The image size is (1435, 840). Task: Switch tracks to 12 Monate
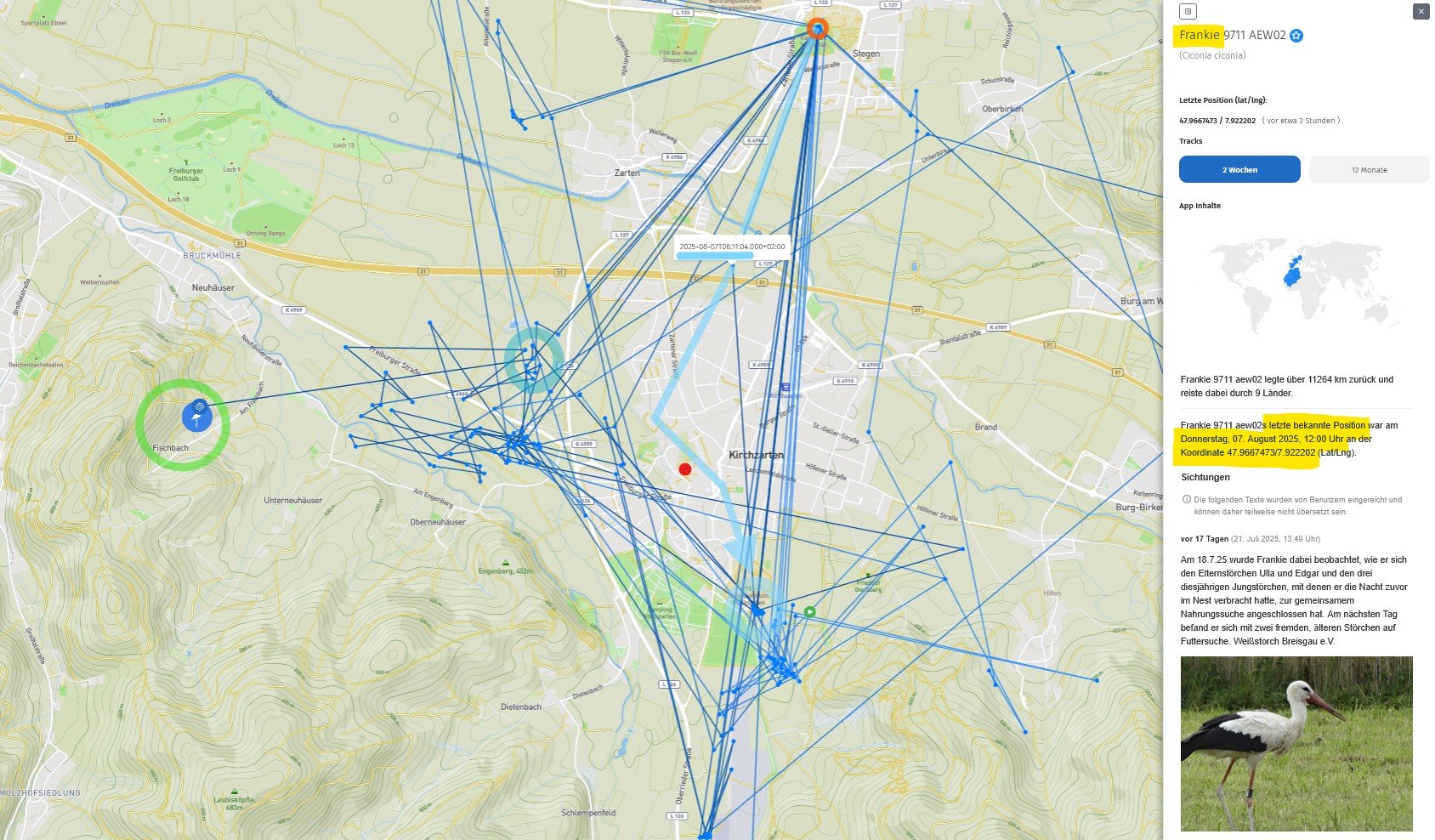(x=1369, y=169)
